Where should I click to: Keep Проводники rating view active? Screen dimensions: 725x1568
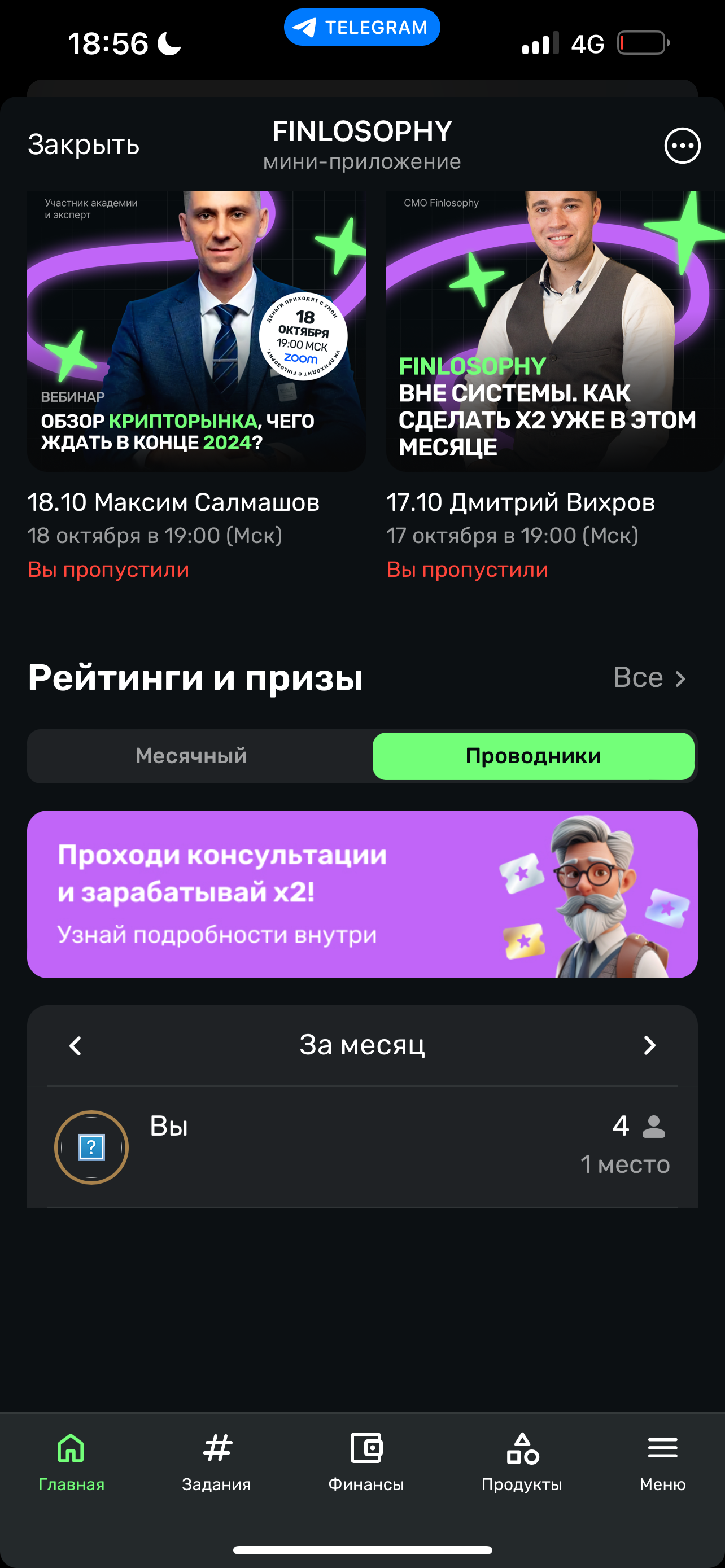coord(533,755)
